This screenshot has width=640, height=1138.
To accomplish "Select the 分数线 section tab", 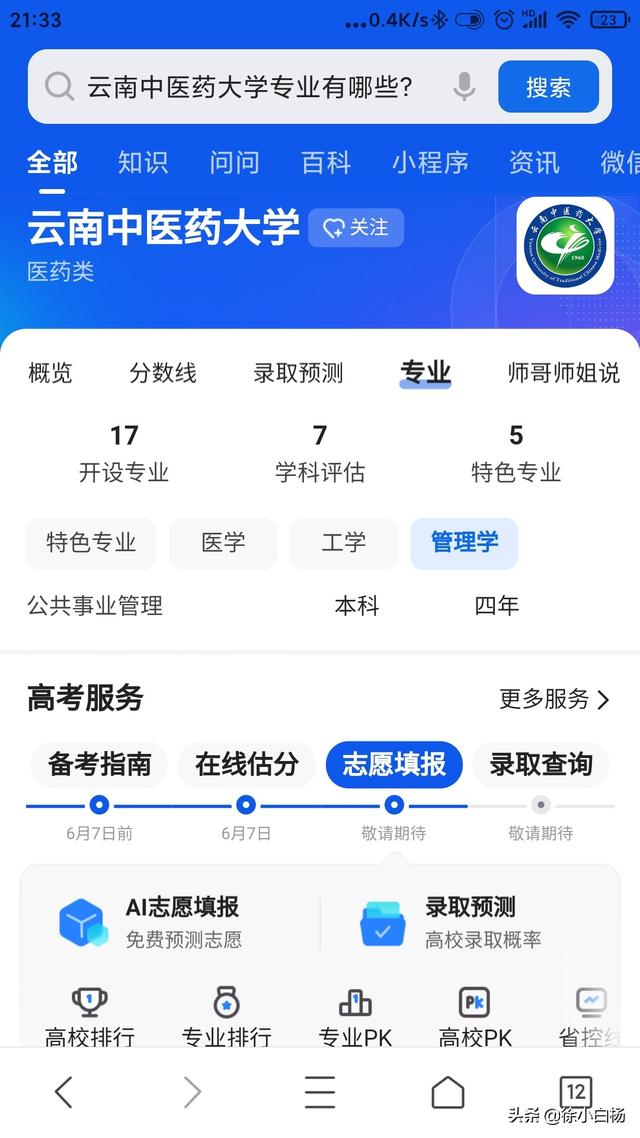I will coord(163,373).
